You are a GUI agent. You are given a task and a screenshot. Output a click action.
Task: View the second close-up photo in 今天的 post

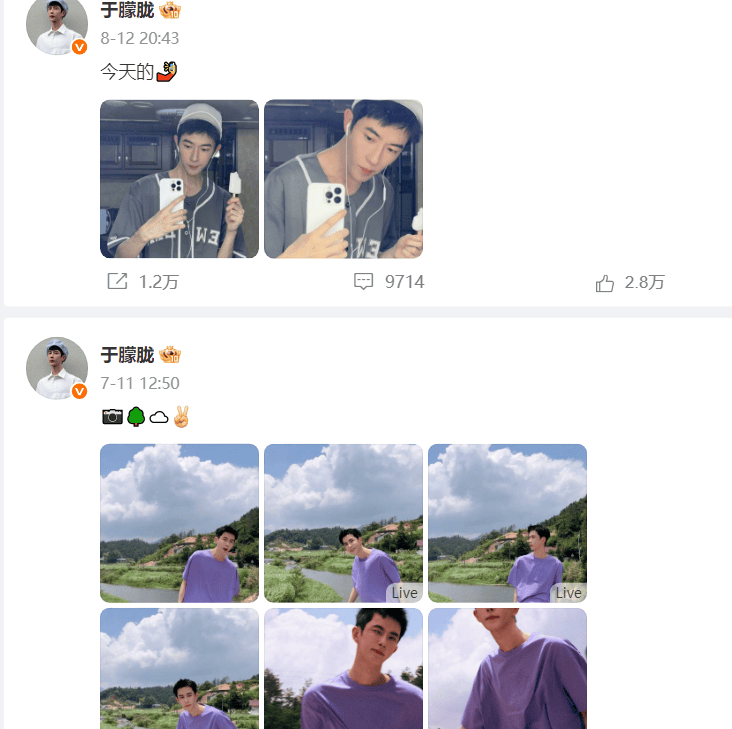pos(343,179)
